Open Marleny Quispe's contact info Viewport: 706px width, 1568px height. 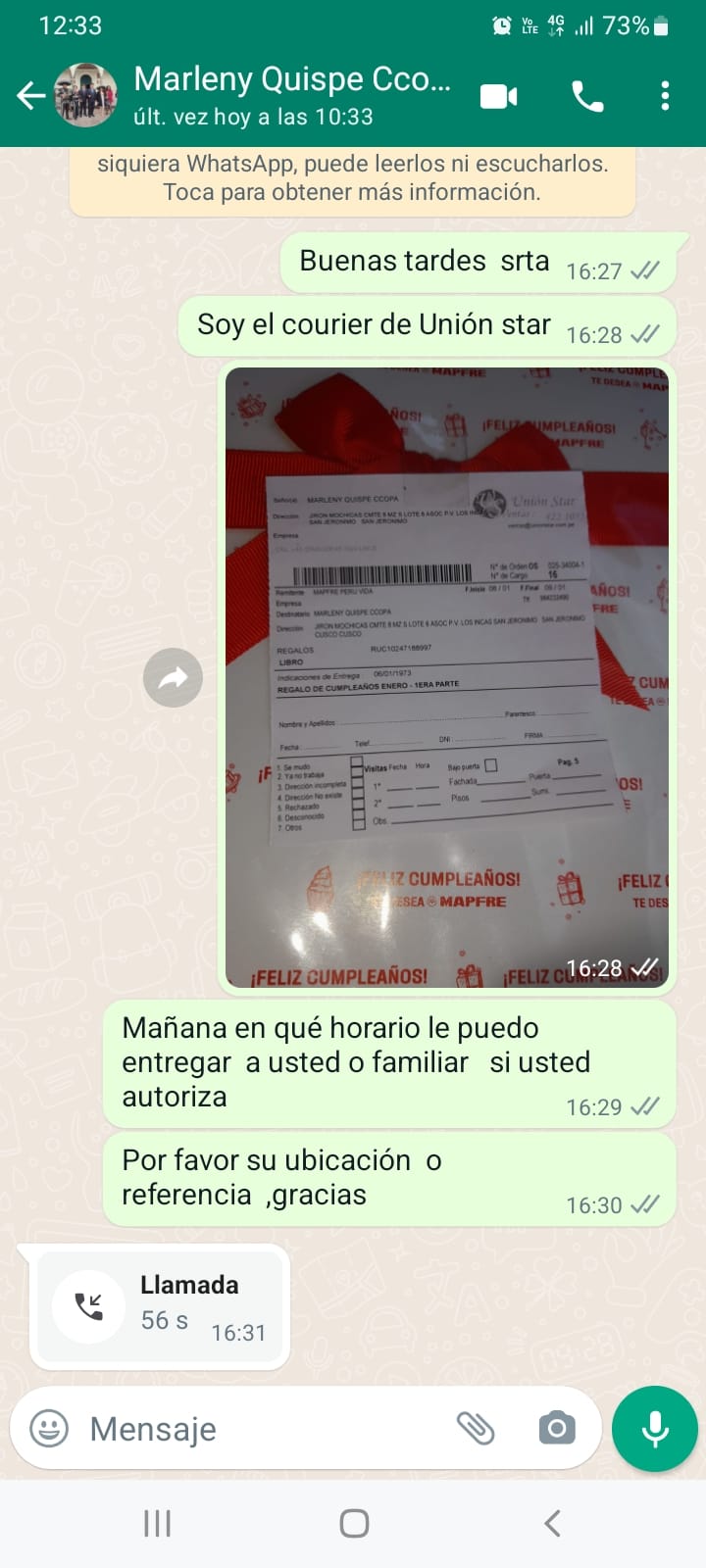click(x=292, y=95)
